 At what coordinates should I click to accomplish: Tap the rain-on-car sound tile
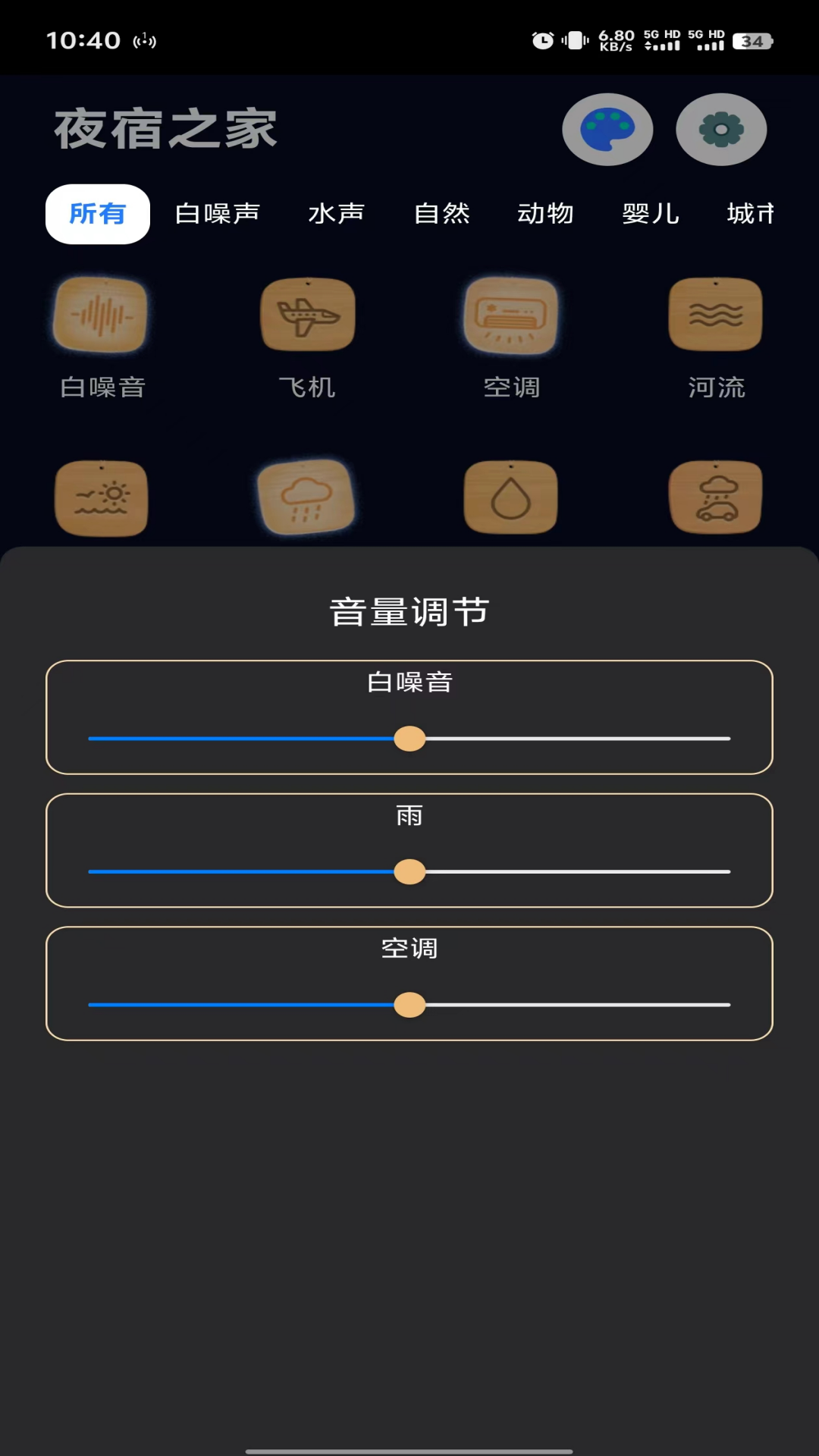[716, 497]
